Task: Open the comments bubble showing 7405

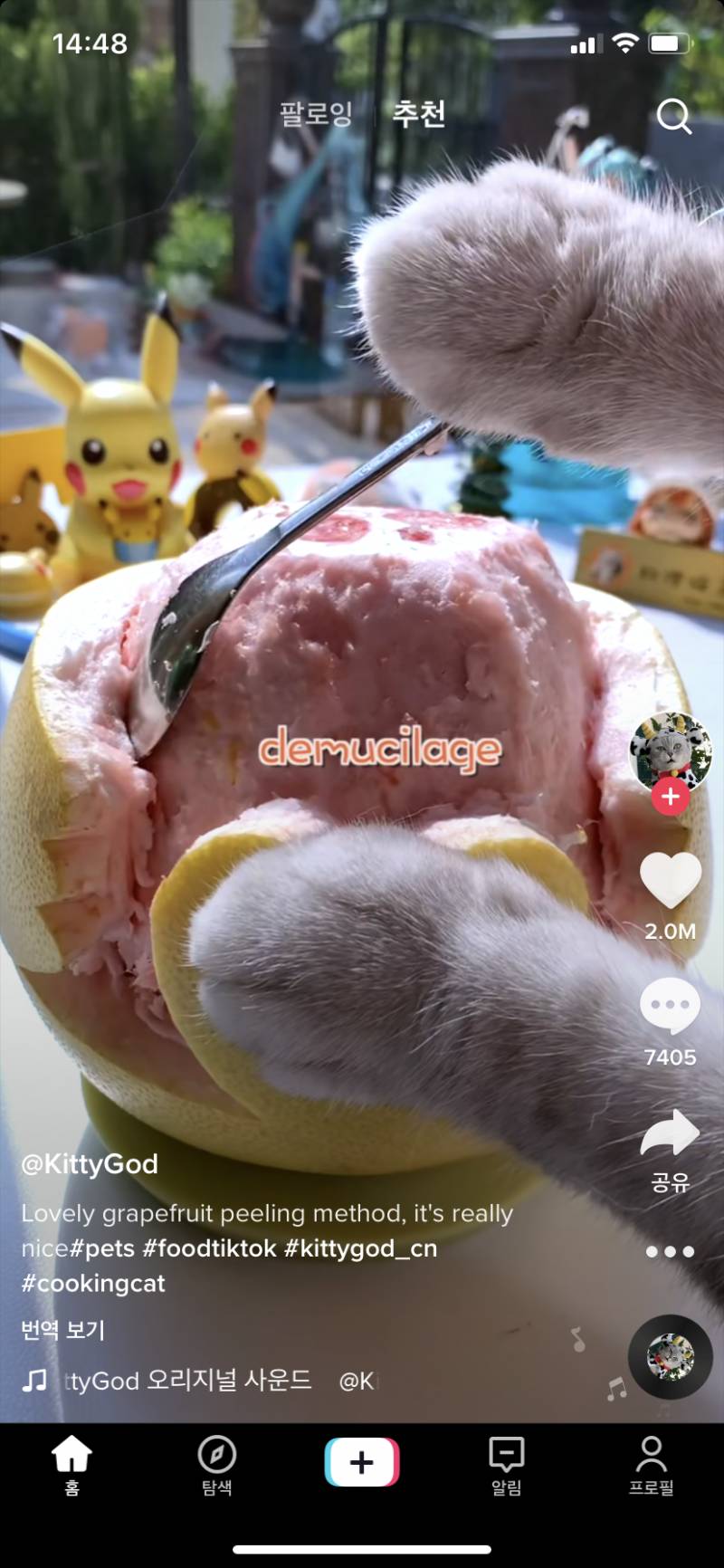Action: [670, 1005]
